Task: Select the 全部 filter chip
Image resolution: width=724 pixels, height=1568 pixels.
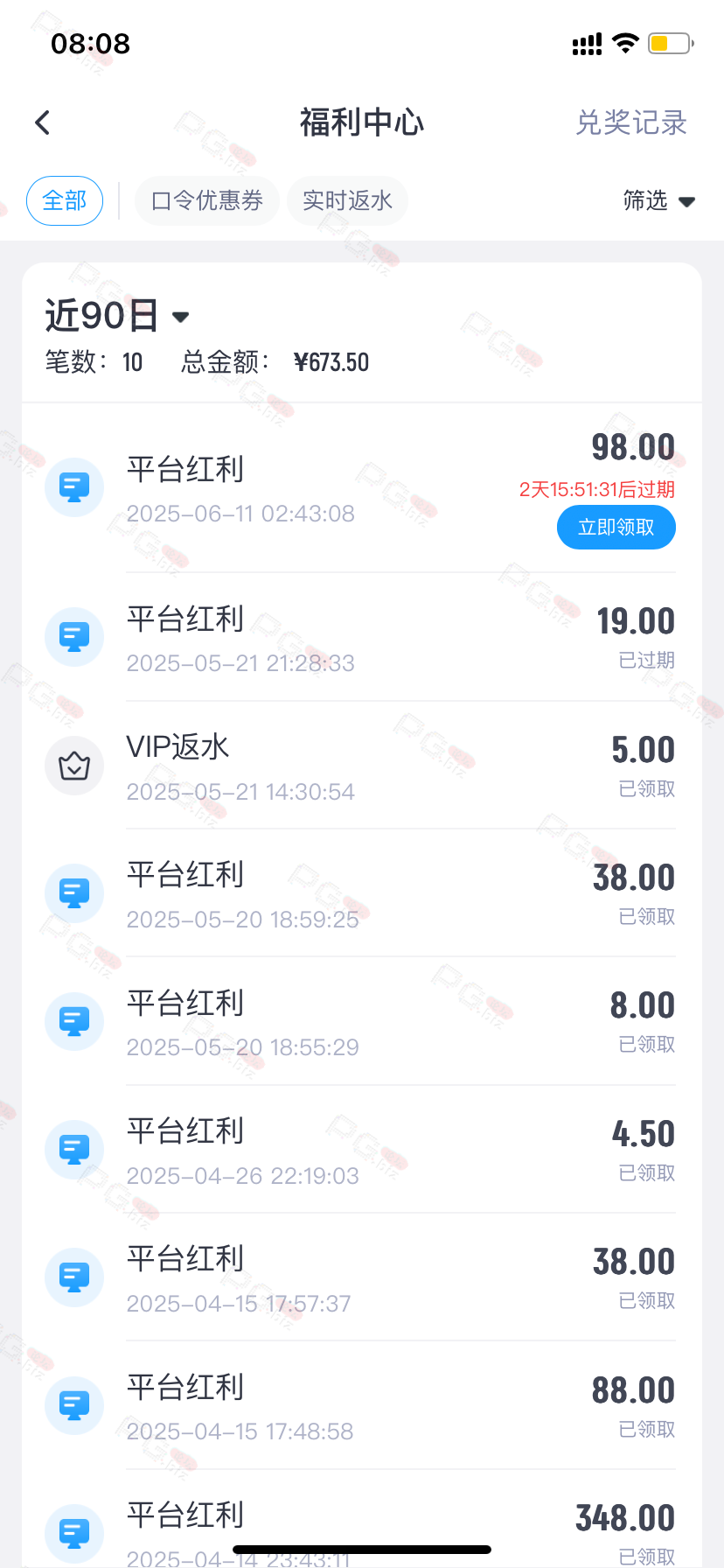Action: pyautogui.click(x=65, y=201)
